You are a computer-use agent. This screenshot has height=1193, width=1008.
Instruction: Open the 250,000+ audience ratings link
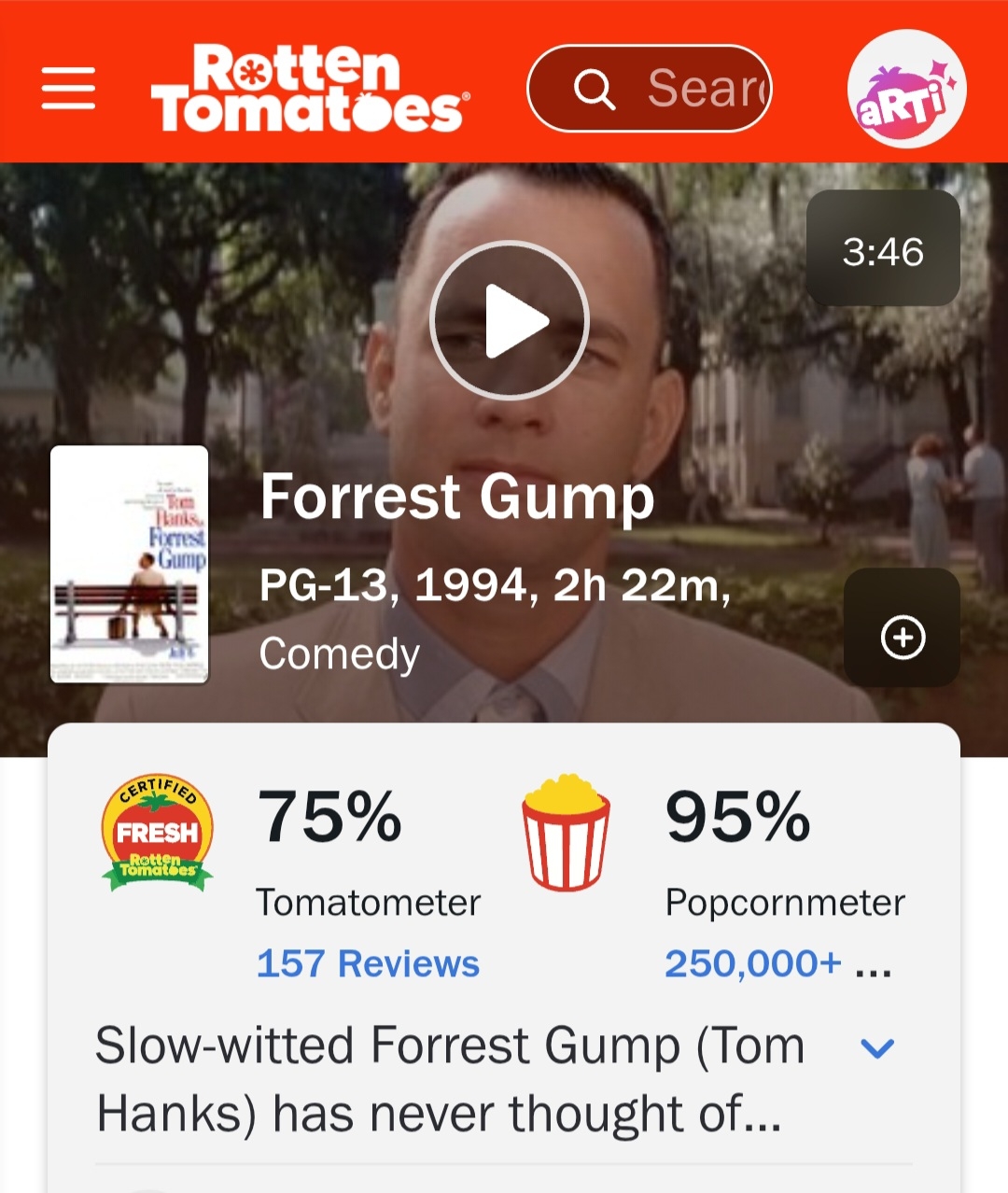tap(753, 963)
